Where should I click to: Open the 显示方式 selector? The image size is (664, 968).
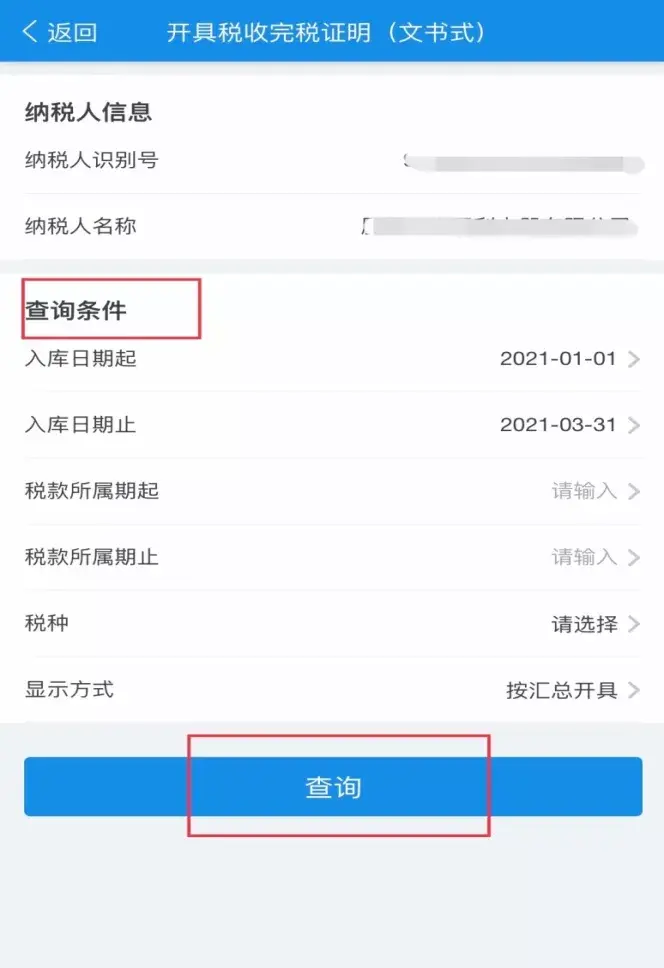tap(332, 690)
